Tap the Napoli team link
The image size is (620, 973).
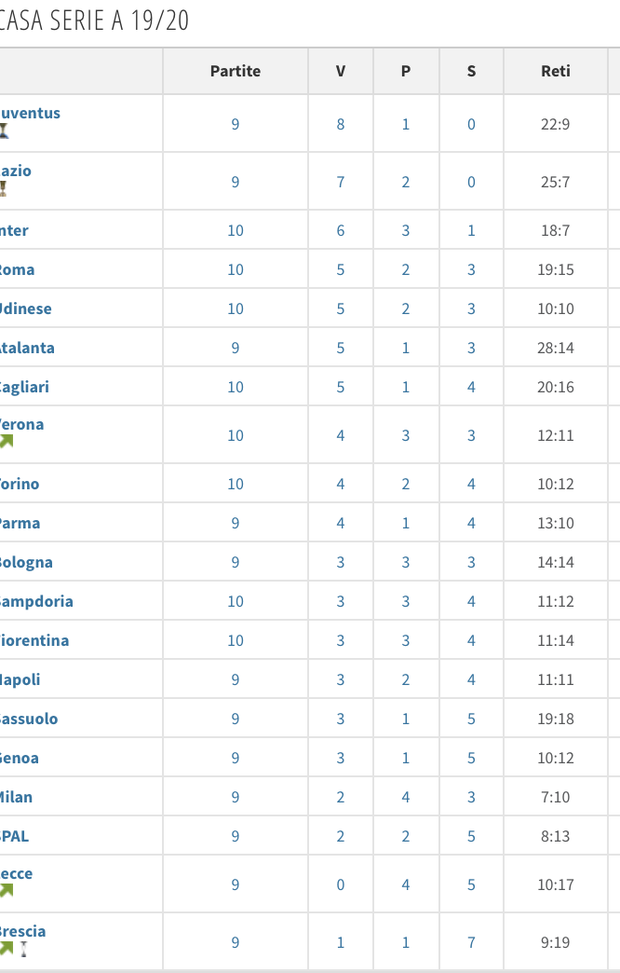pyautogui.click(x=20, y=680)
